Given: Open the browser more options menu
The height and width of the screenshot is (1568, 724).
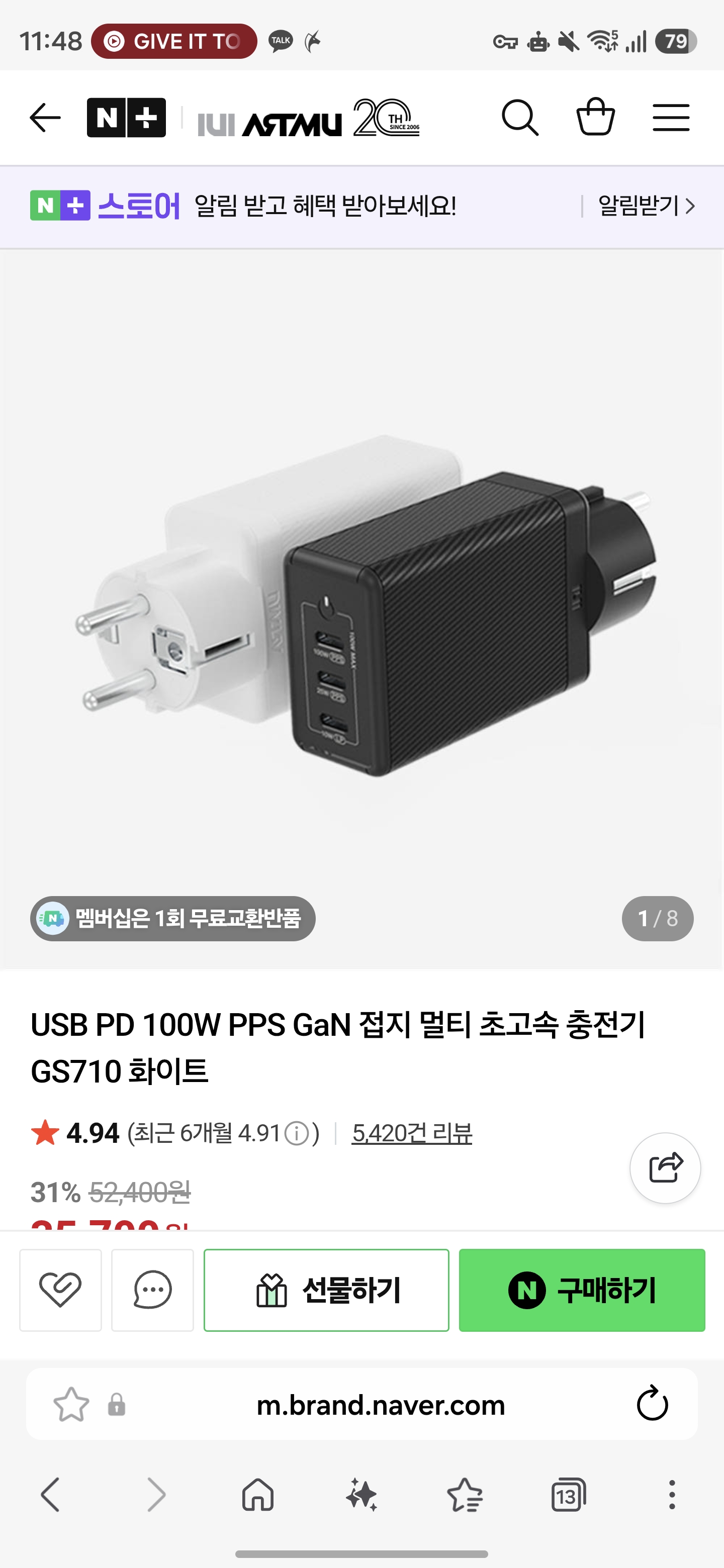Looking at the screenshot, I should click(672, 1495).
